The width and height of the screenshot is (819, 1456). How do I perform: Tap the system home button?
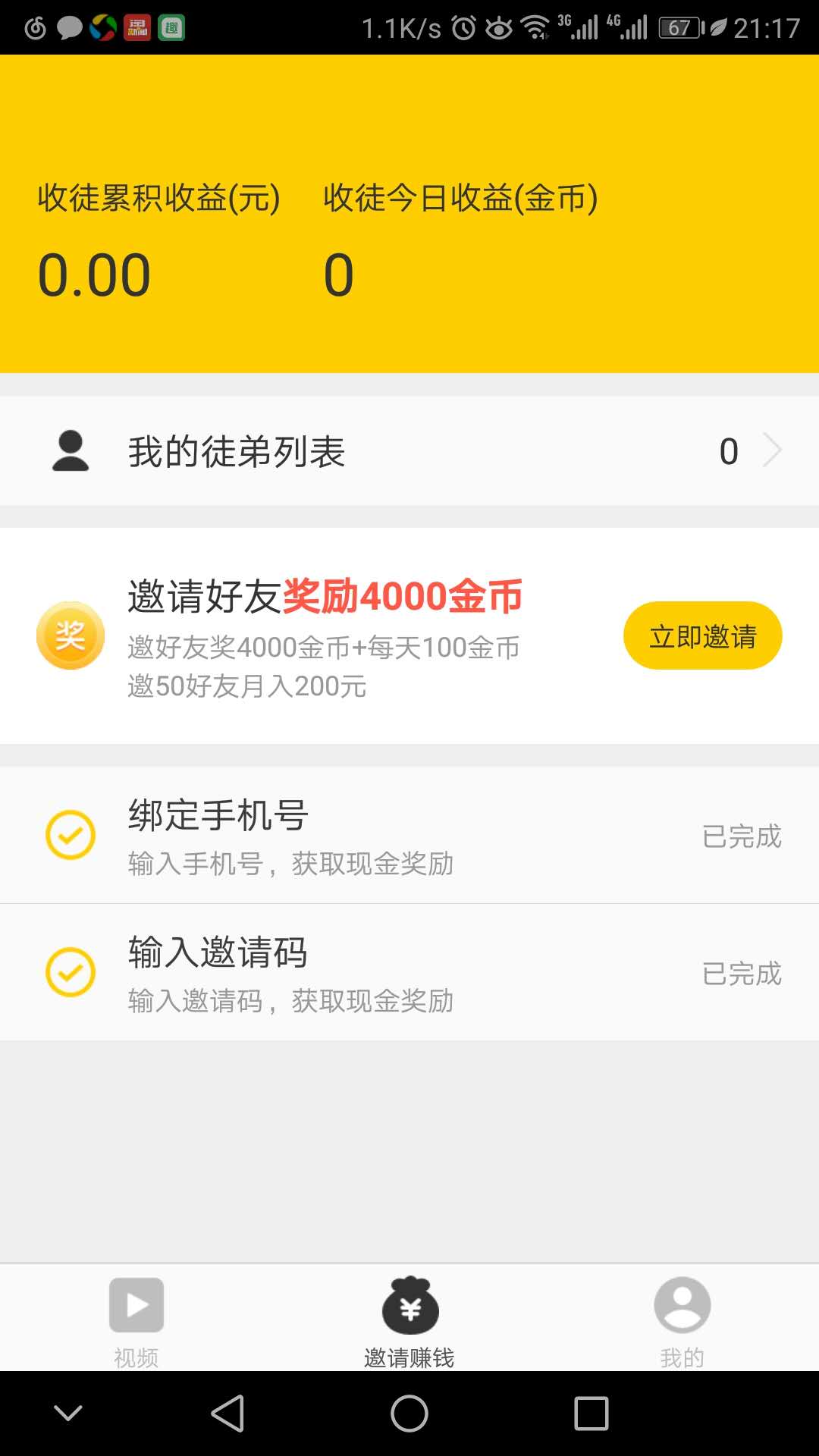click(409, 1414)
